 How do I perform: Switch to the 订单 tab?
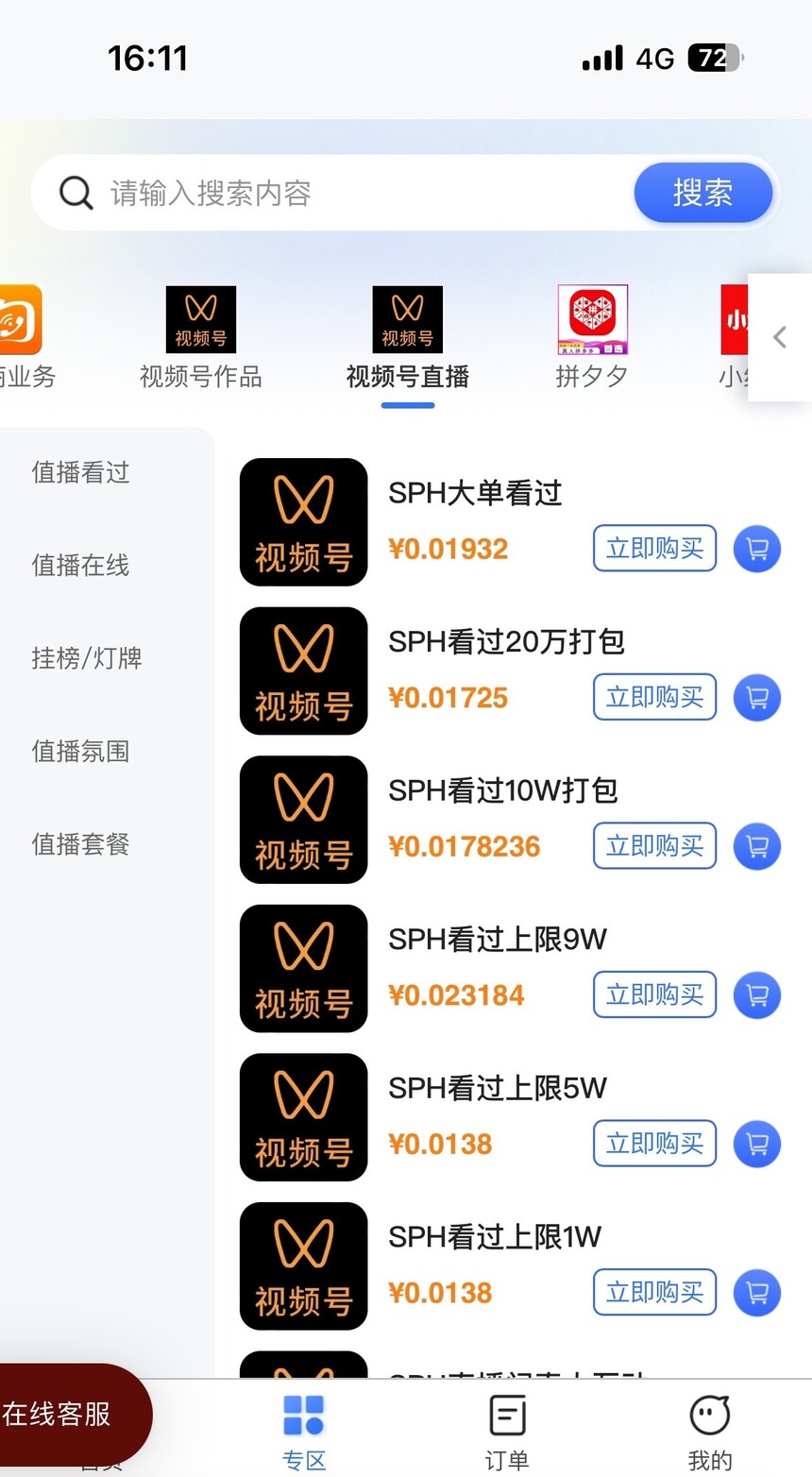click(507, 1433)
